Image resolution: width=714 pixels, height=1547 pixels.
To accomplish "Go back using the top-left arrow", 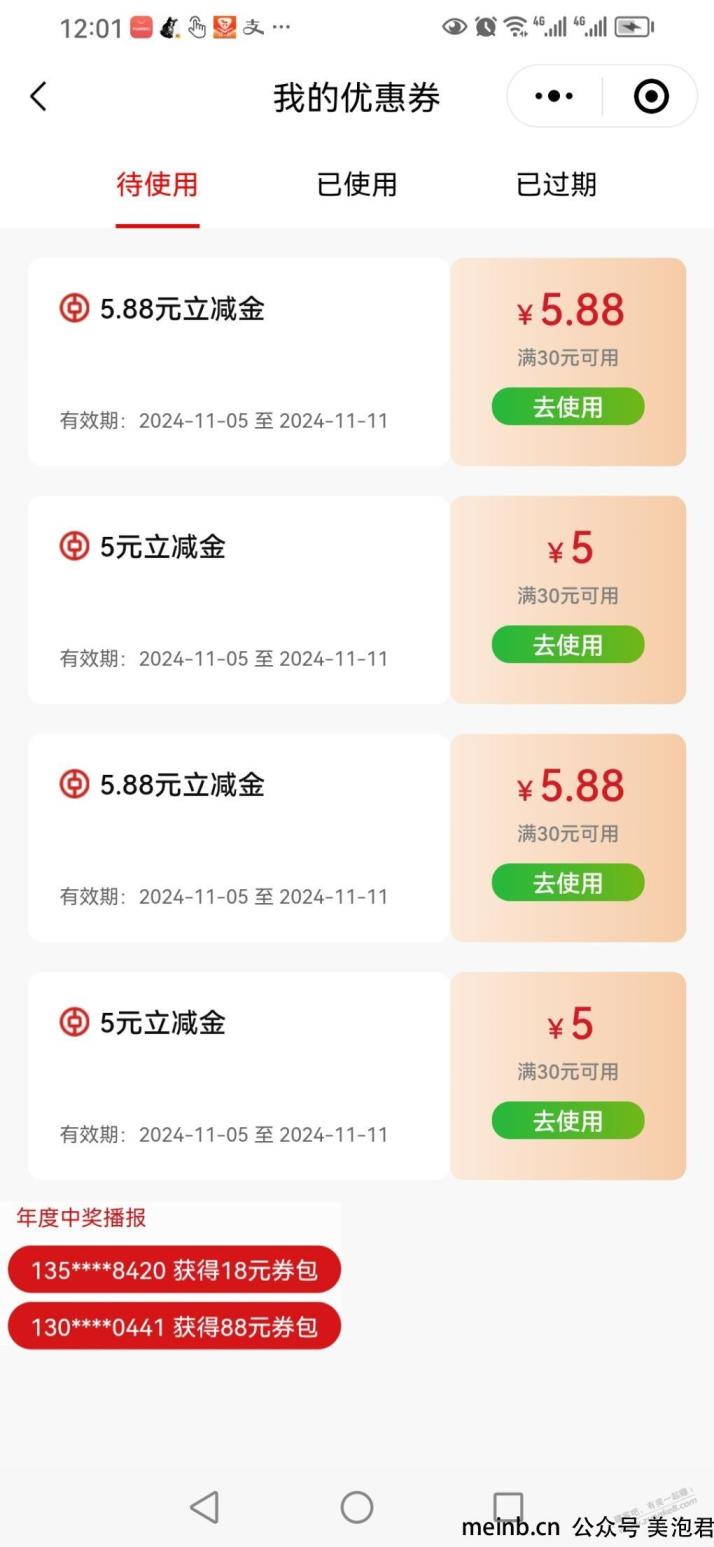I will pos(38,97).
